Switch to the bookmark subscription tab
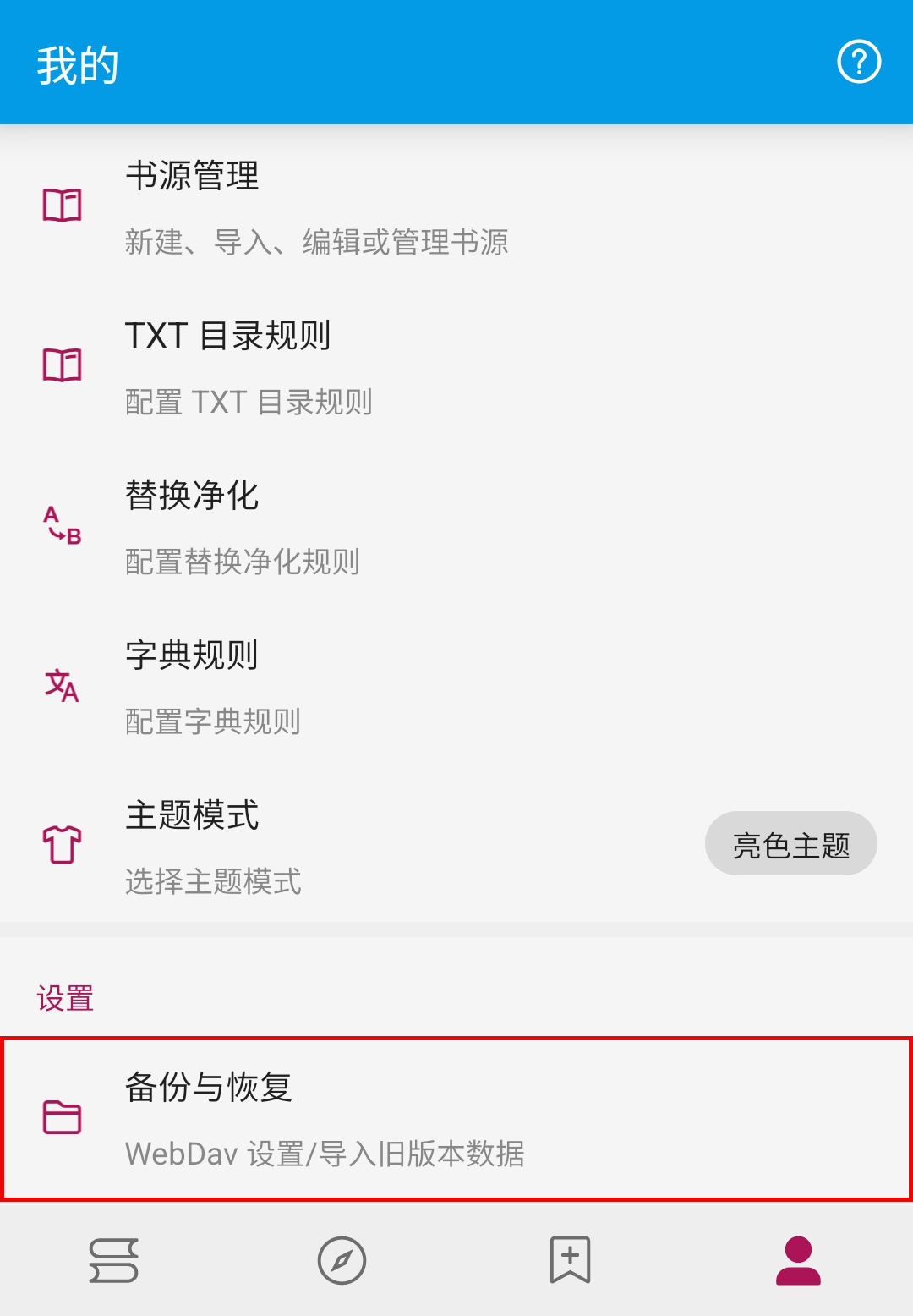 (x=571, y=1260)
